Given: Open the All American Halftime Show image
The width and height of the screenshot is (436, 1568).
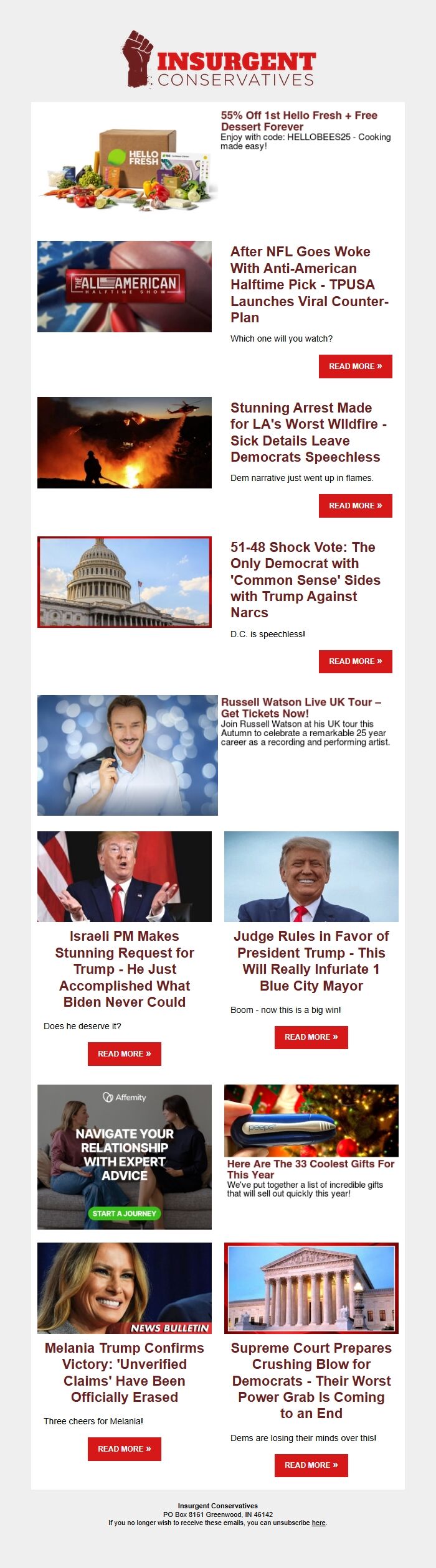Looking at the screenshot, I should tap(125, 286).
